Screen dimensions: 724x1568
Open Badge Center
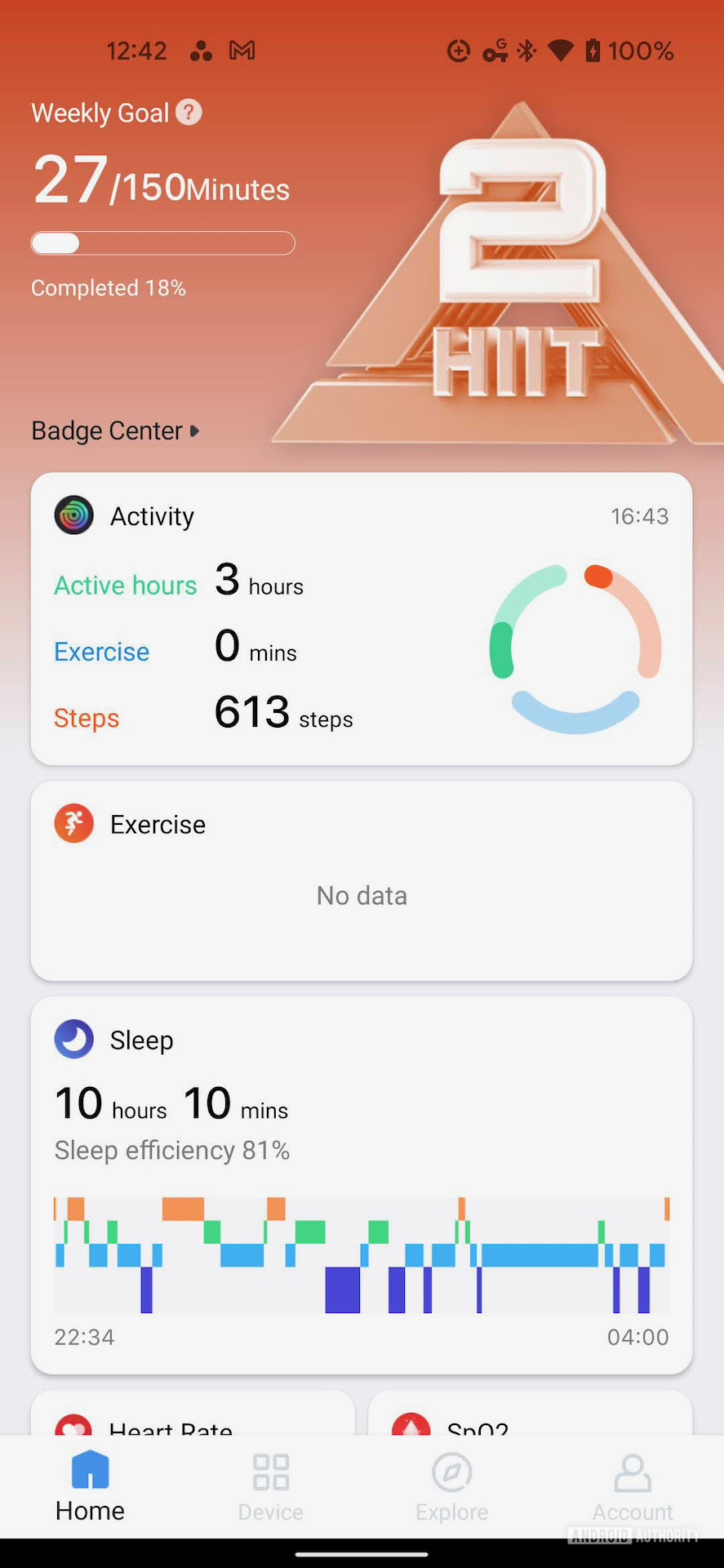click(114, 430)
